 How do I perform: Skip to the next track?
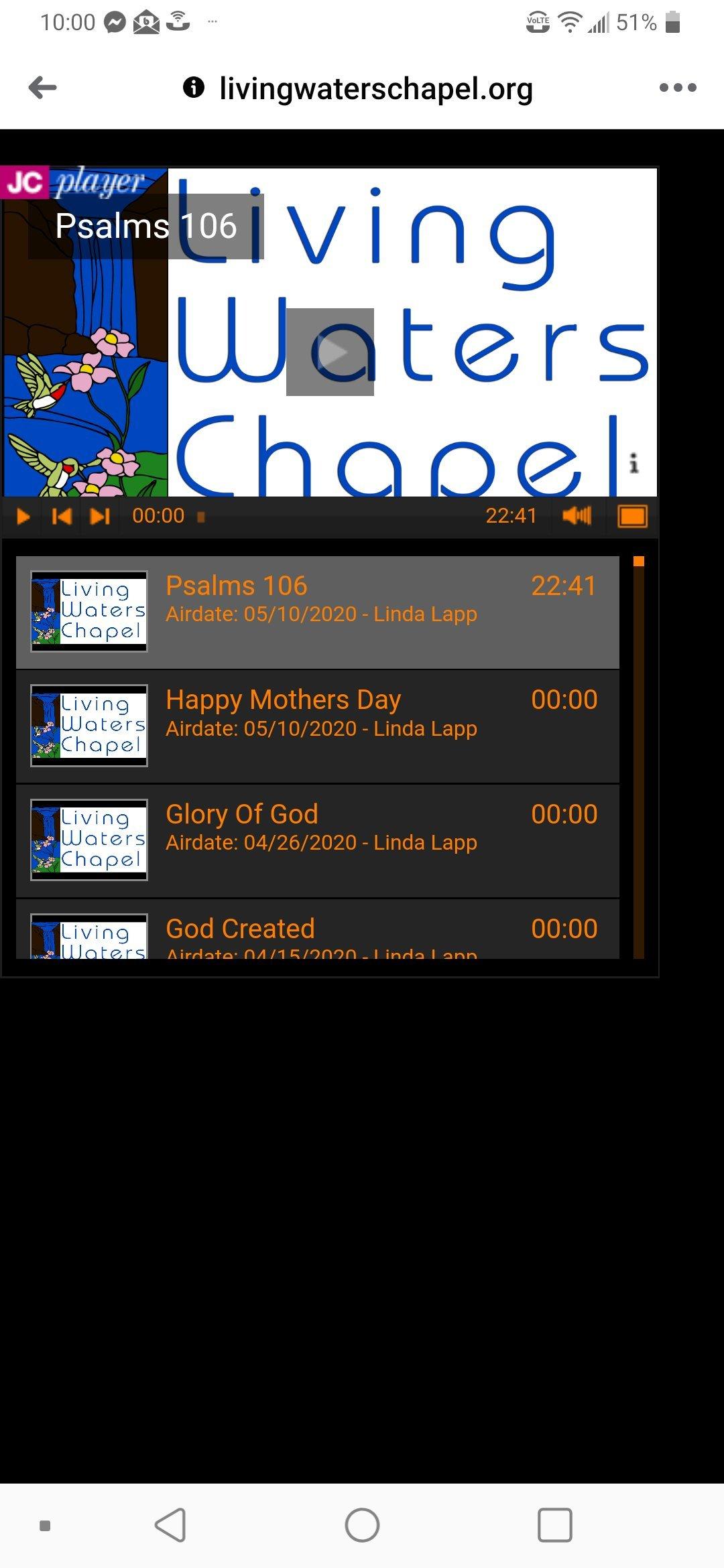coord(100,517)
